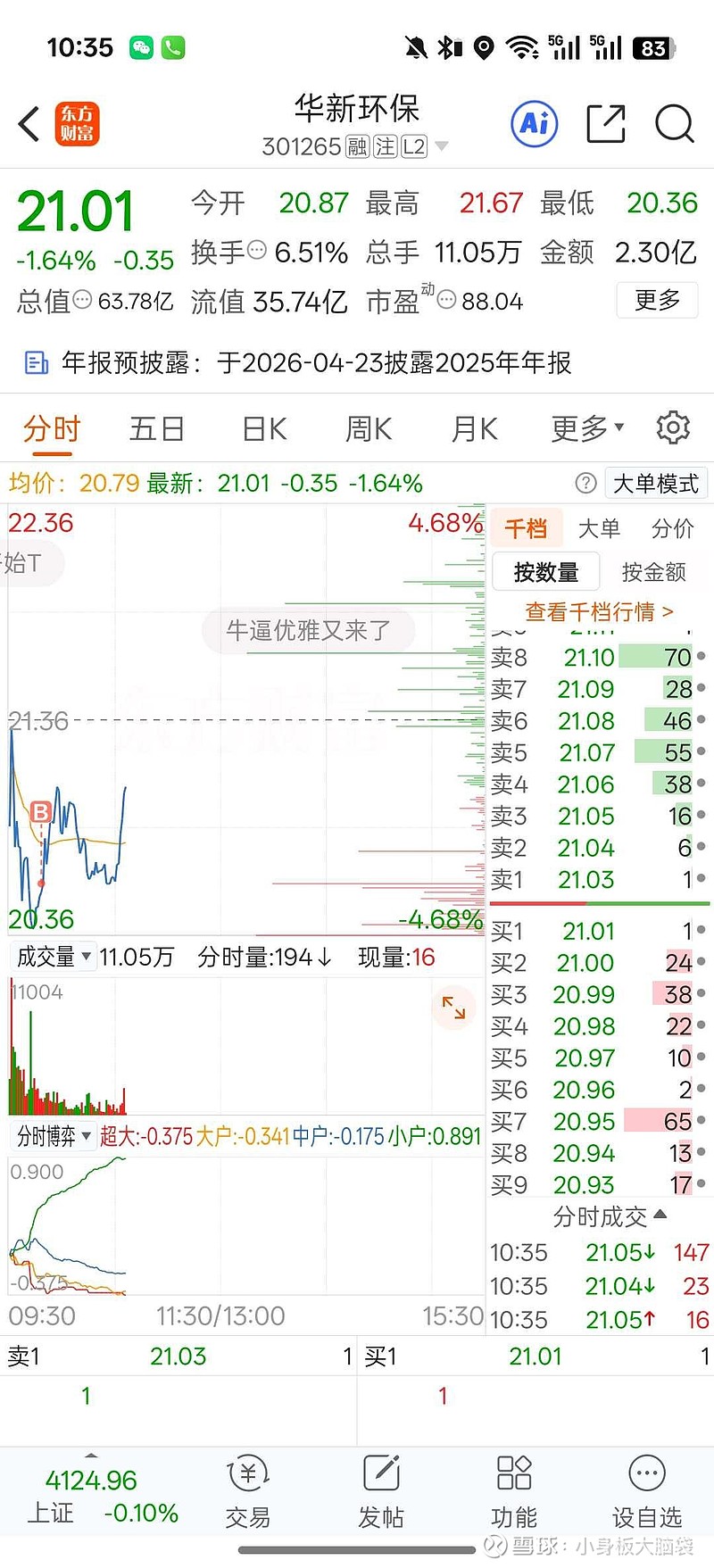714x1568 pixels.
Task: Go back using the top-left arrow
Action: coord(29,124)
